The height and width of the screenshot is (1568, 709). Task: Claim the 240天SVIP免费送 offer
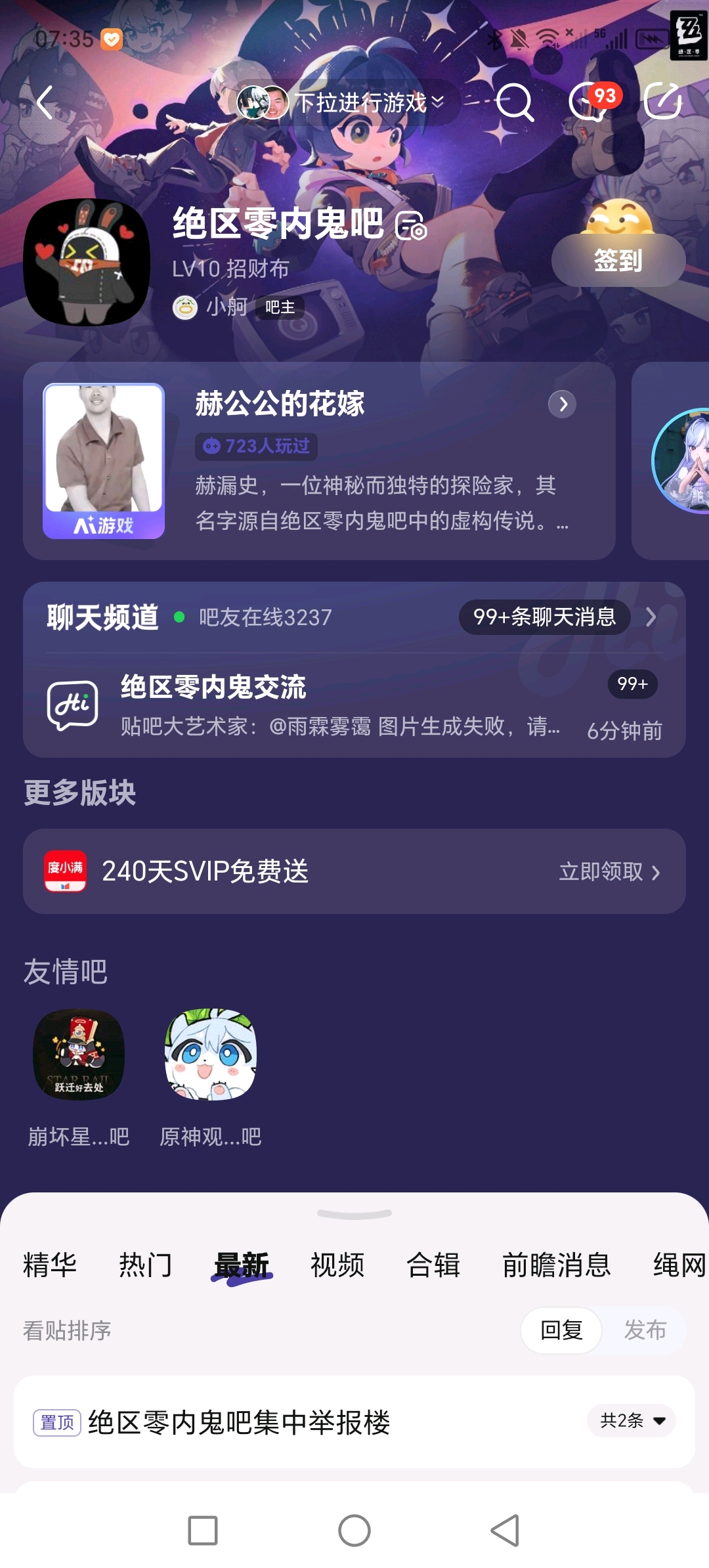click(x=609, y=872)
